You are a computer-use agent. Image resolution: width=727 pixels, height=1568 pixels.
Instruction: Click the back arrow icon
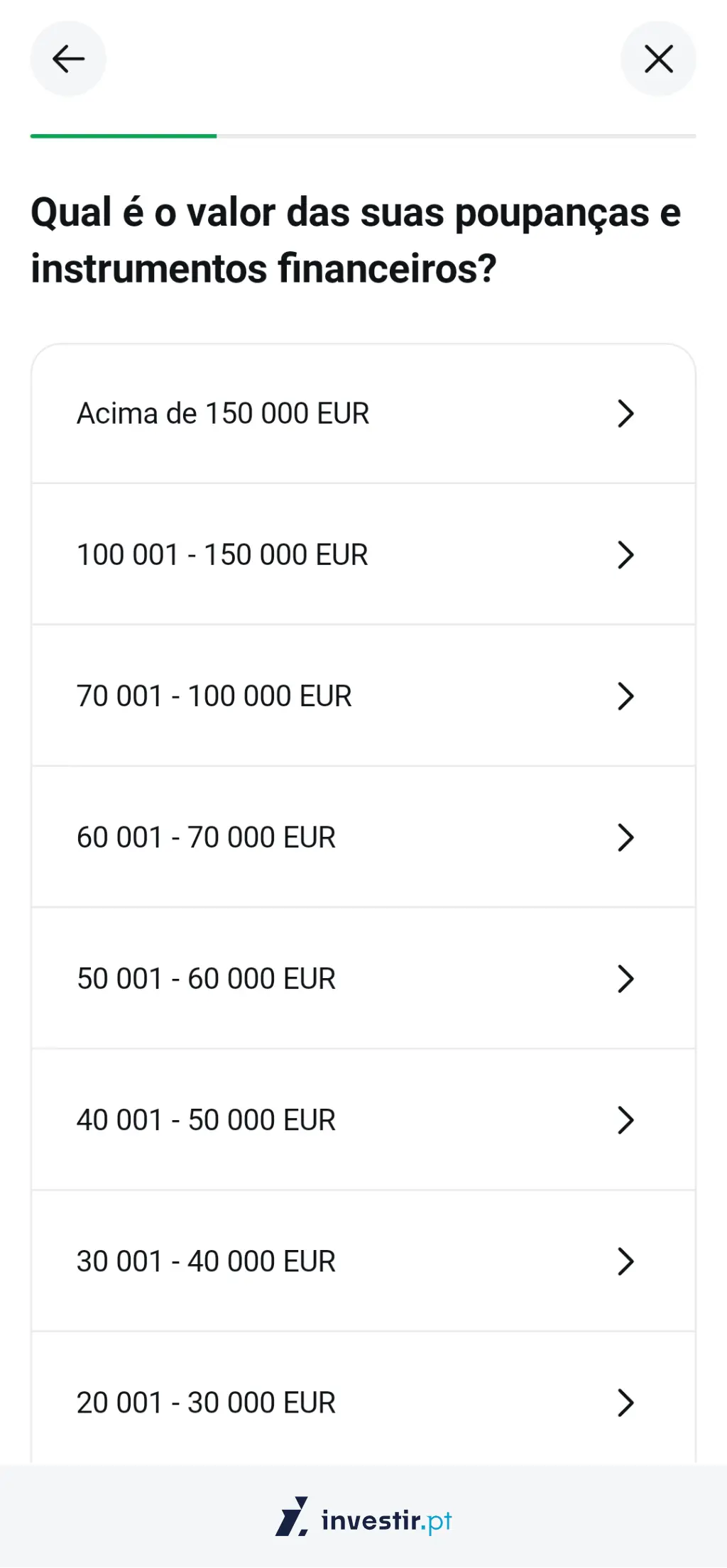click(x=67, y=59)
